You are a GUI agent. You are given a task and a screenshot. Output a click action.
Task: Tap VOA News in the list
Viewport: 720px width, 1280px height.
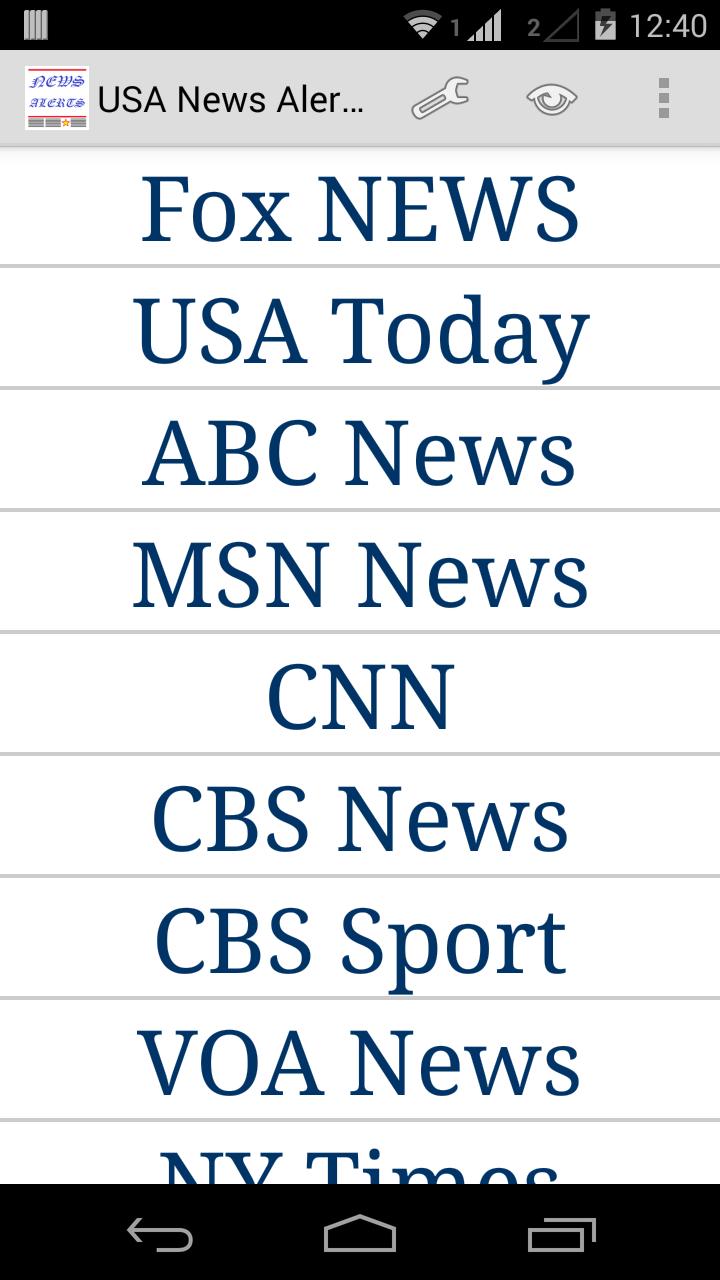tap(360, 1059)
